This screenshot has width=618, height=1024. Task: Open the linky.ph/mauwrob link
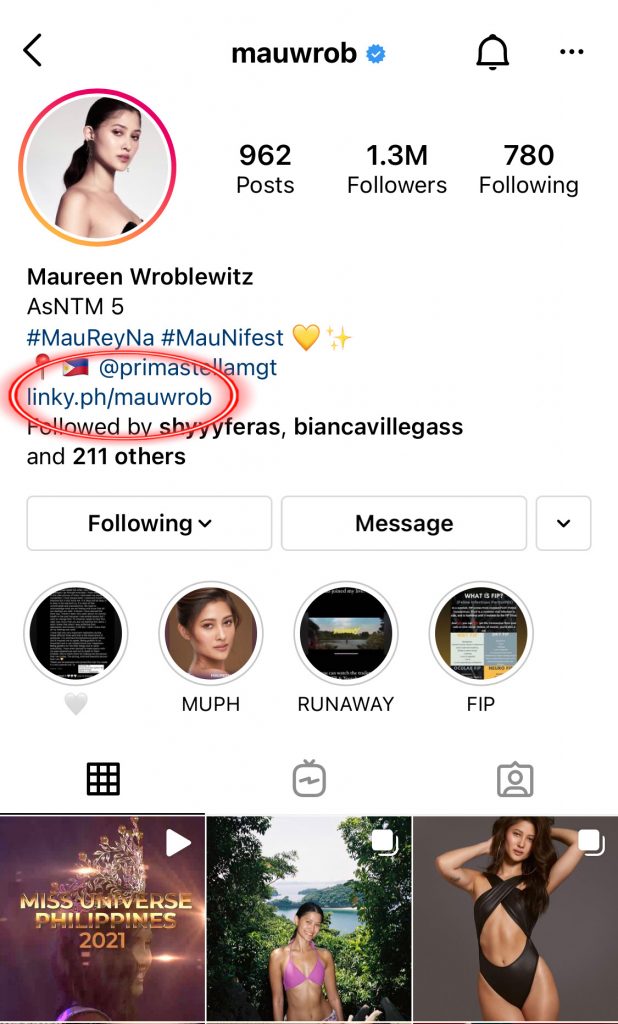(119, 396)
